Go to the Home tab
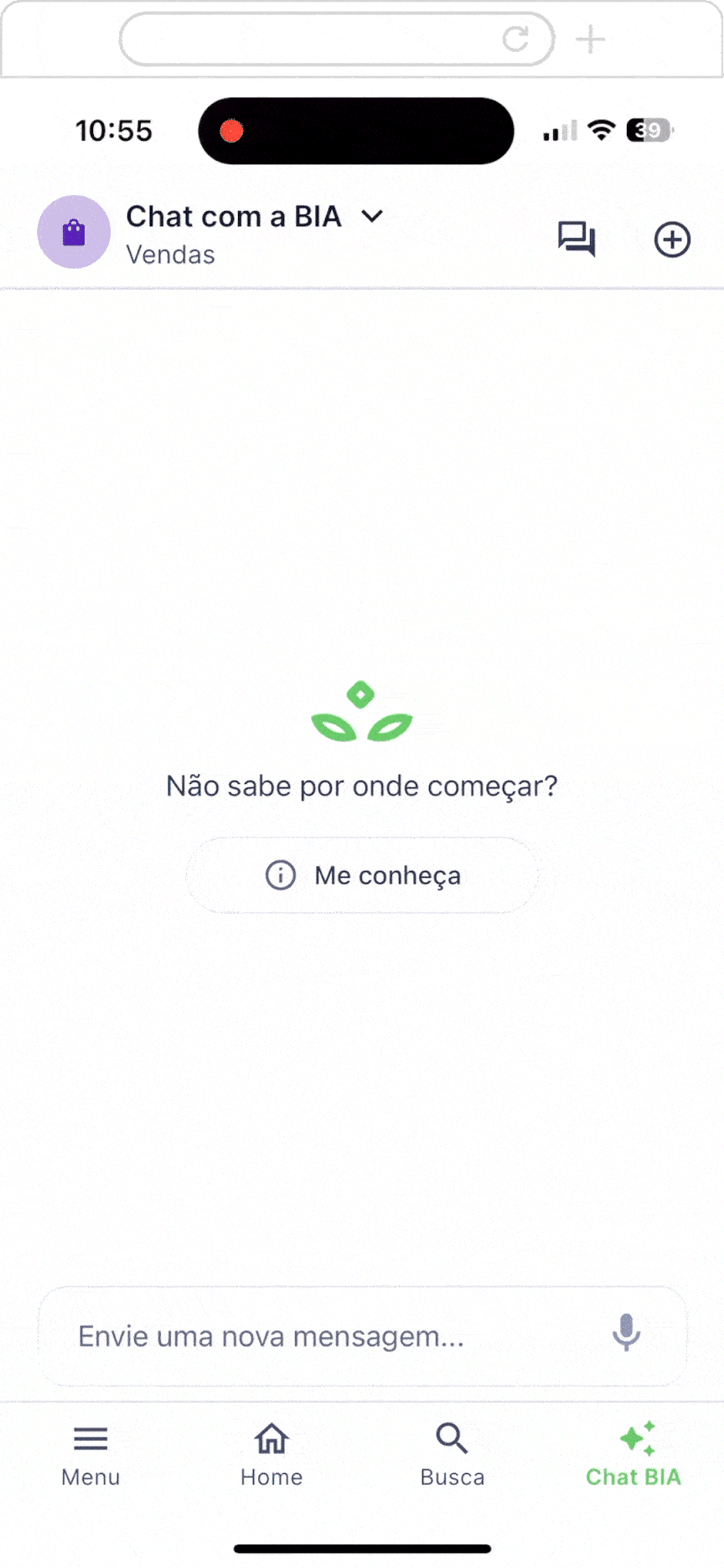This screenshot has width=724, height=1568. click(x=271, y=1456)
